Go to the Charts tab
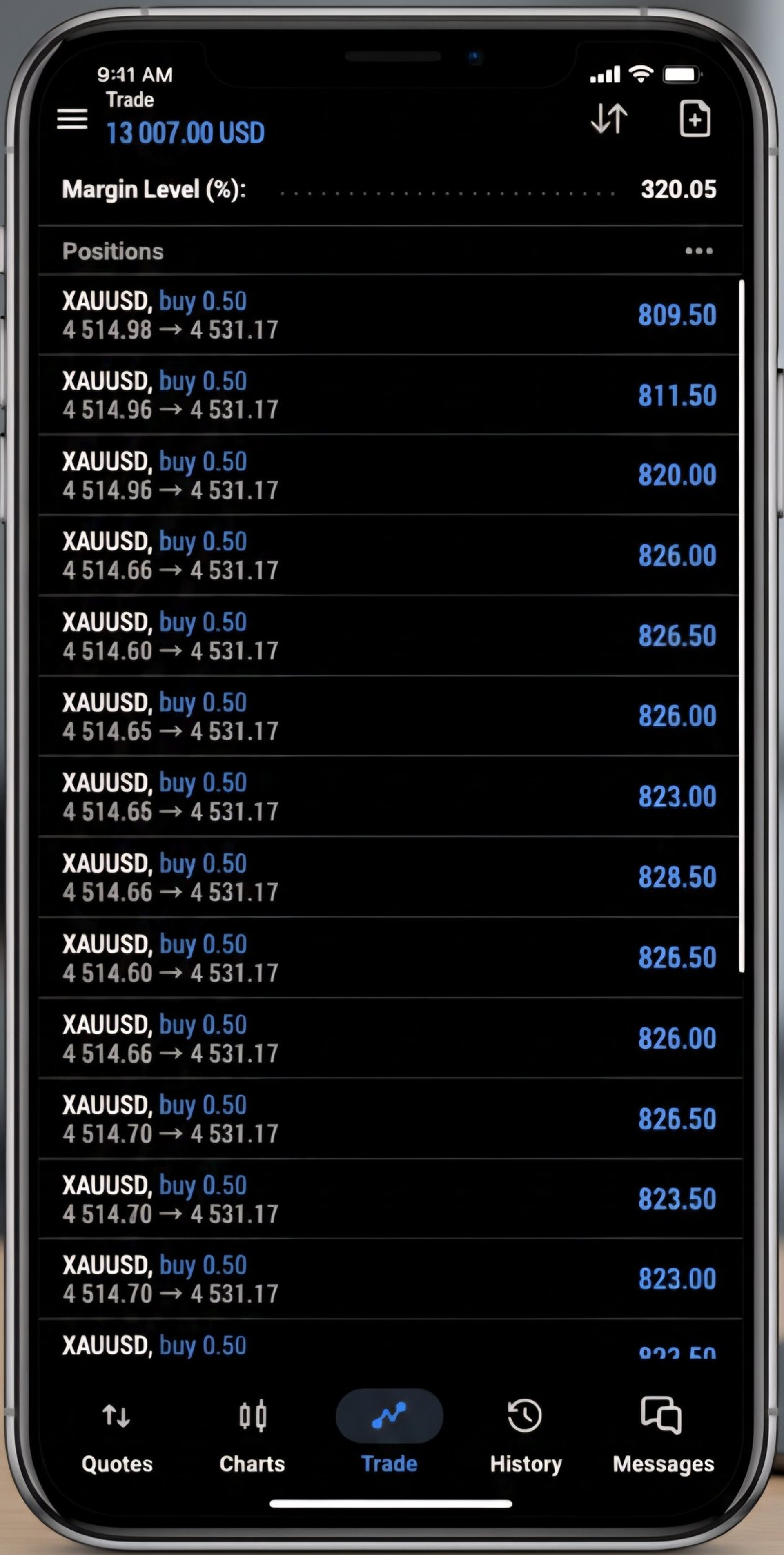The image size is (784, 1555). click(252, 1434)
